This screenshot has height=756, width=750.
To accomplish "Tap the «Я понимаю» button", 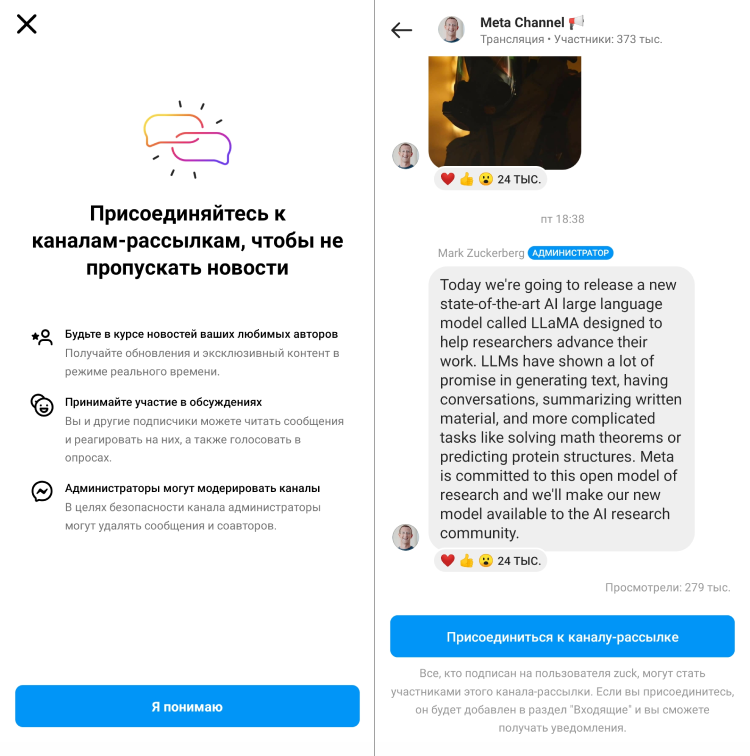I will (x=187, y=706).
